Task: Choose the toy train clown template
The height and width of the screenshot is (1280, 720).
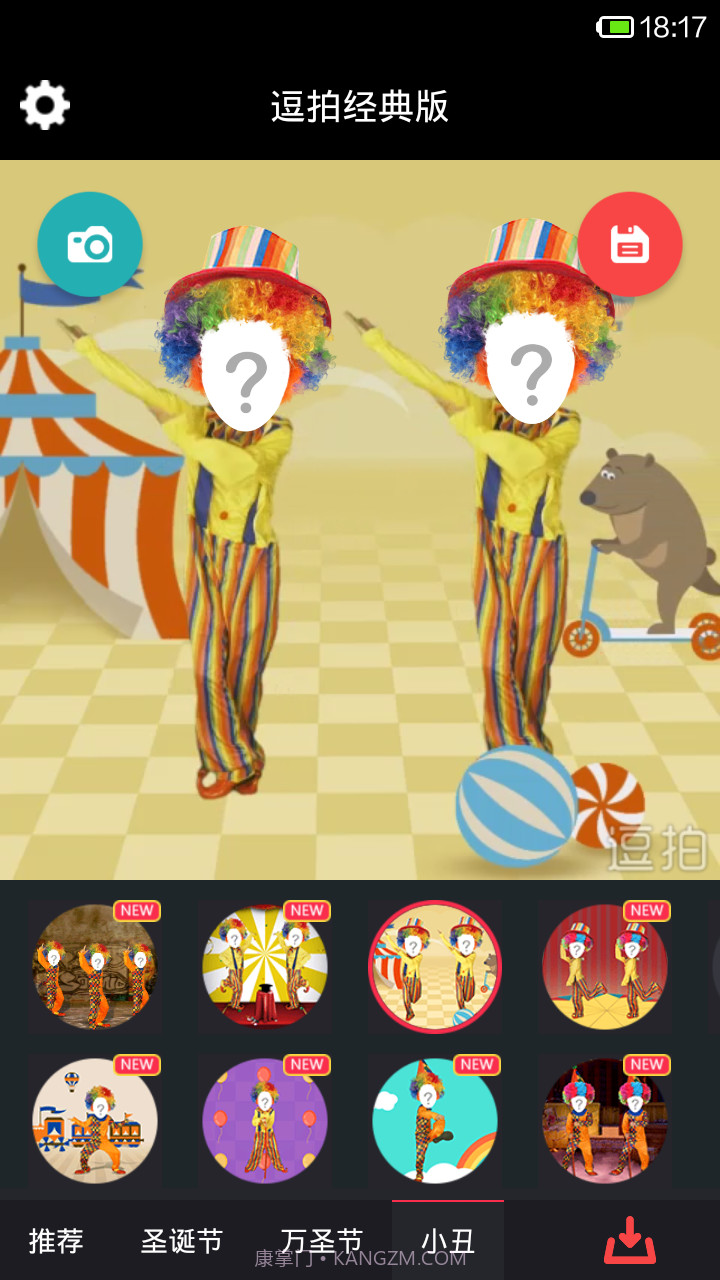Action: (x=95, y=1121)
